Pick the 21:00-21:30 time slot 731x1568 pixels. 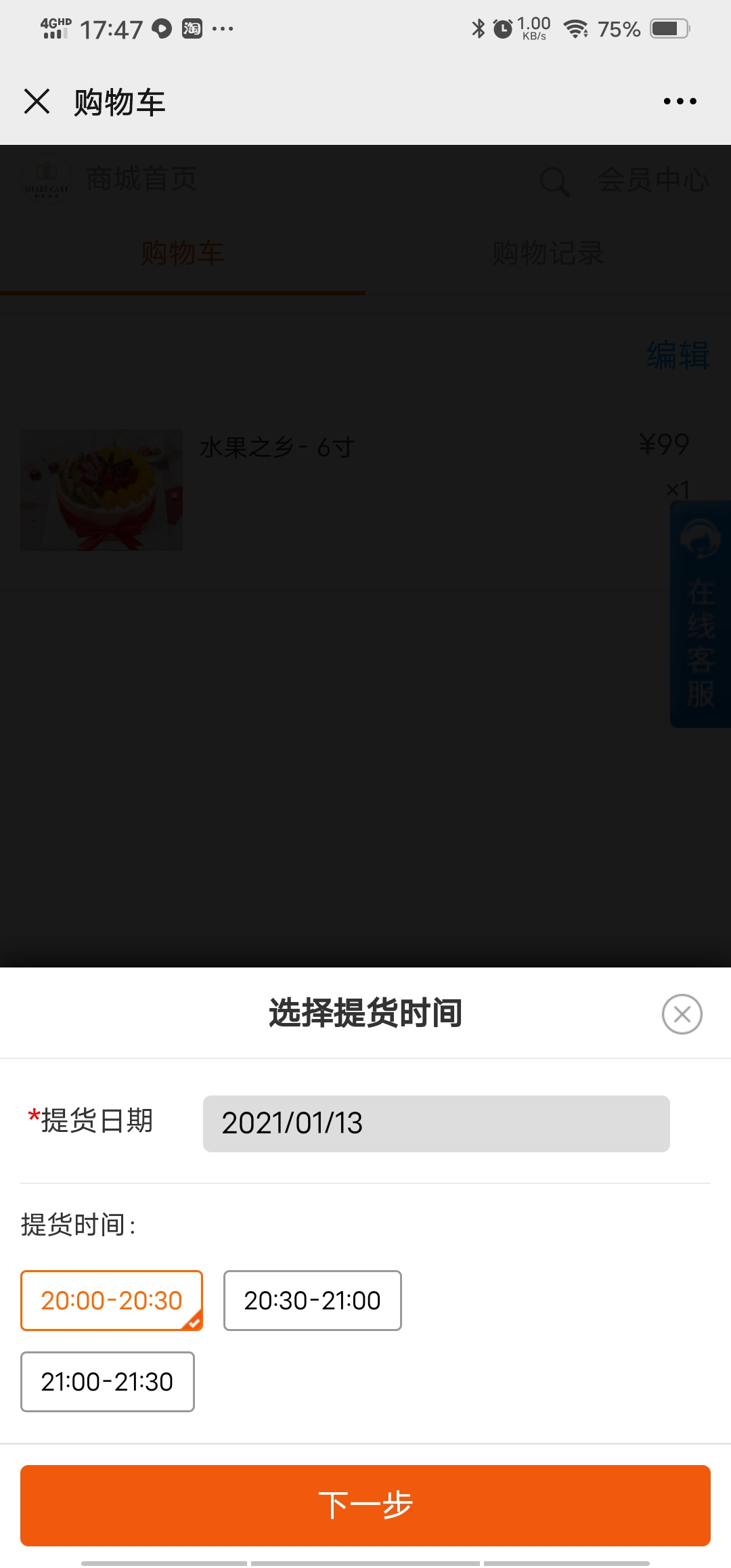[x=107, y=1381]
